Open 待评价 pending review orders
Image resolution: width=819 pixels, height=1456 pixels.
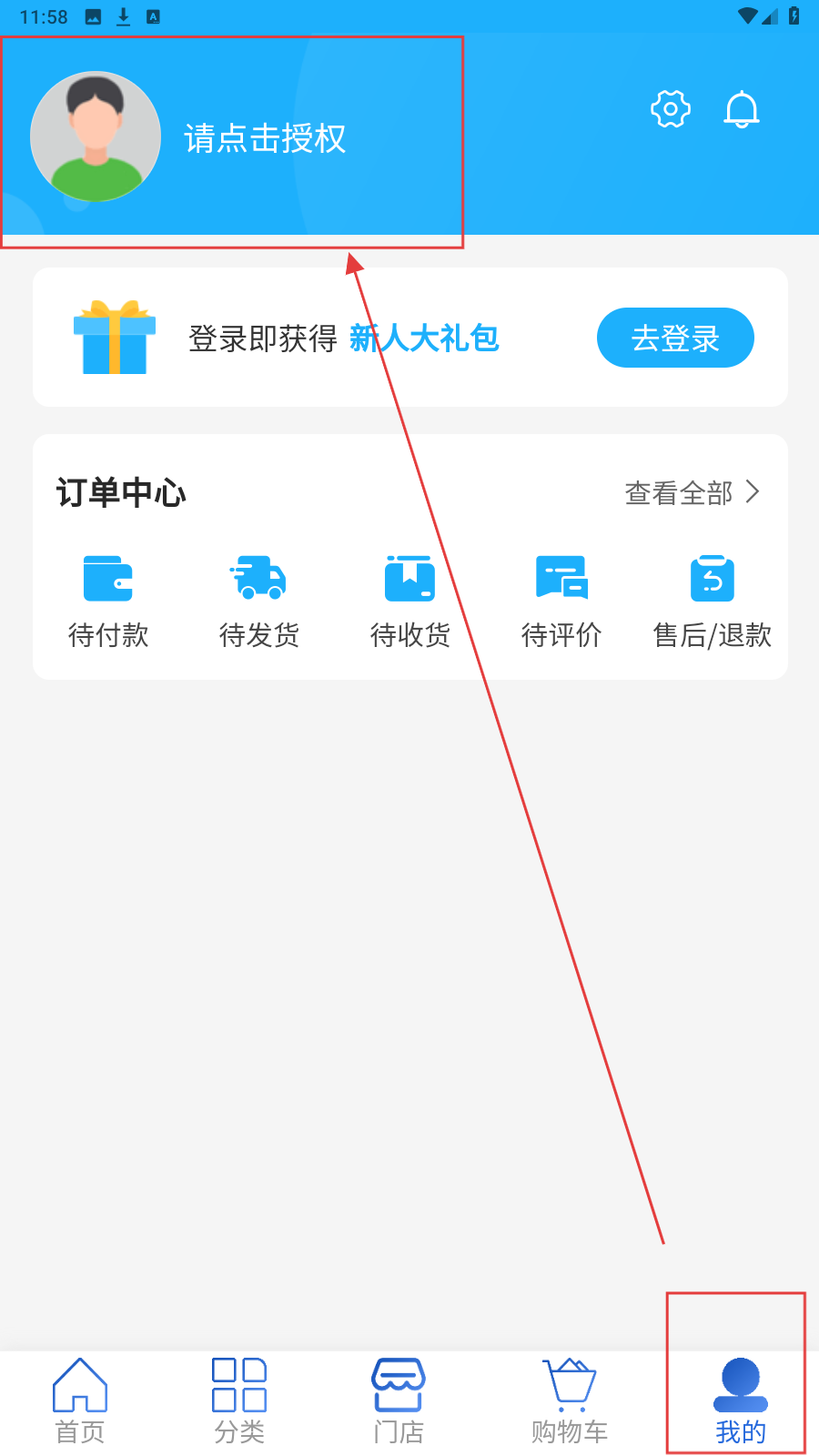[x=561, y=599]
